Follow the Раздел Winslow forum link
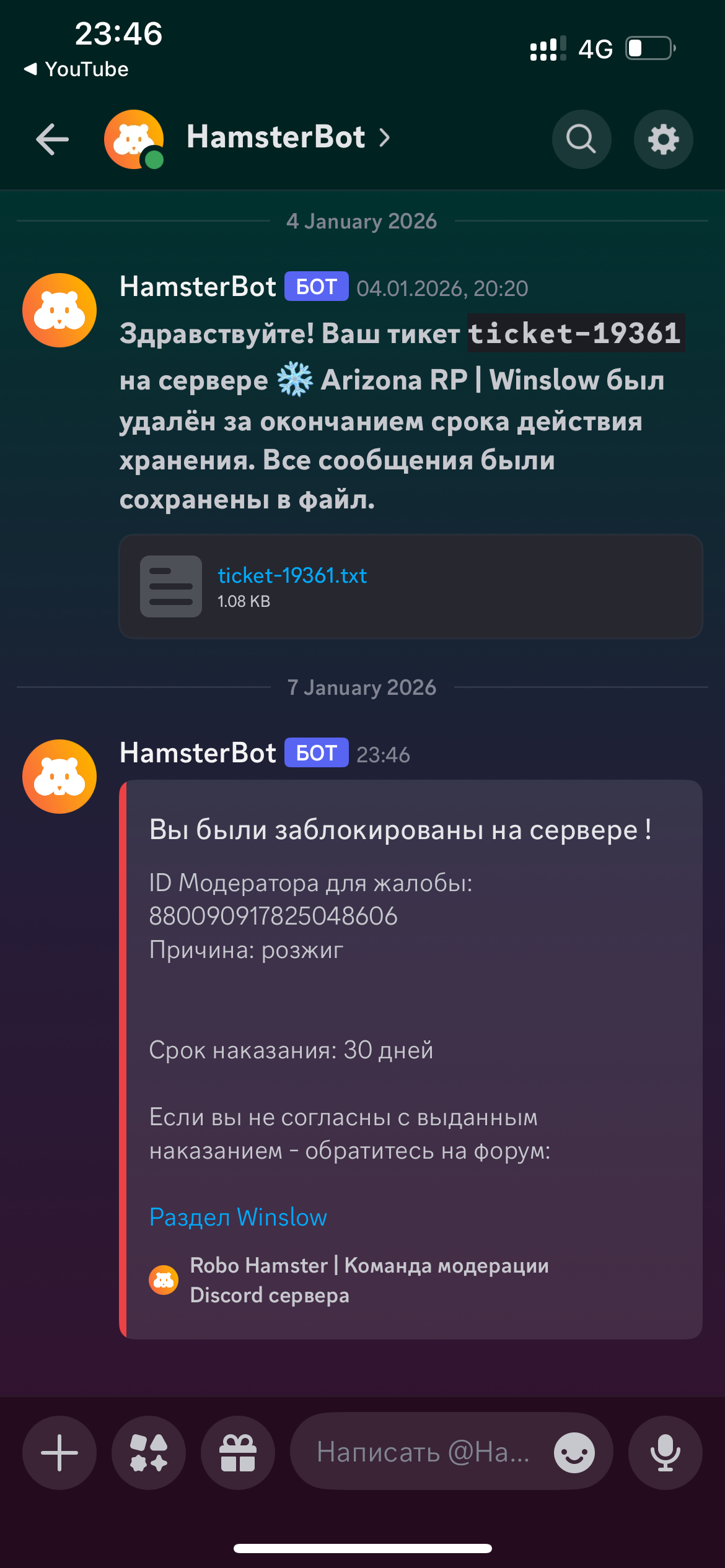The height and width of the screenshot is (1568, 725). (x=238, y=1217)
